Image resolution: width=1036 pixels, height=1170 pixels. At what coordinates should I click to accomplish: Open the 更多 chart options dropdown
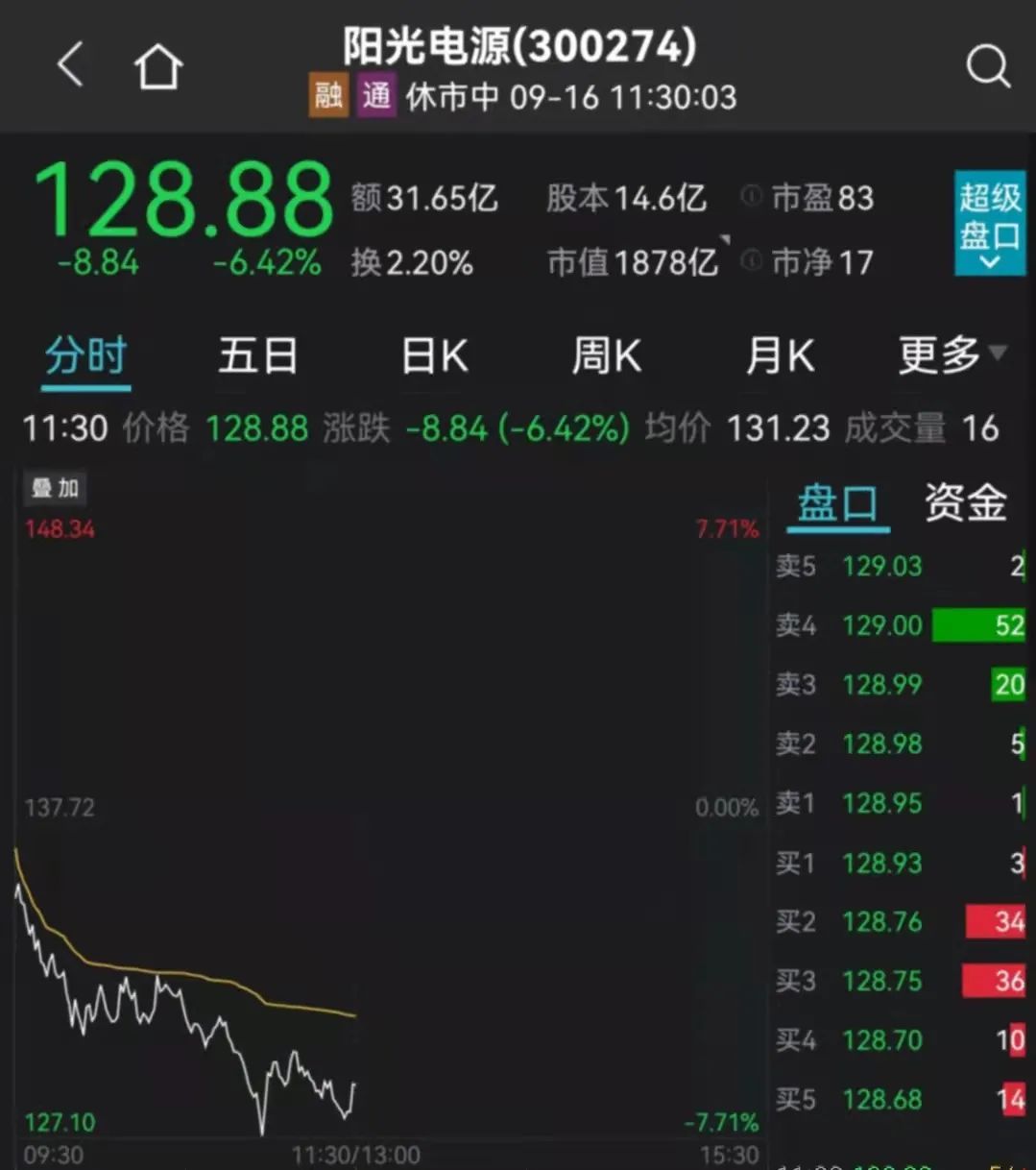[951, 357]
